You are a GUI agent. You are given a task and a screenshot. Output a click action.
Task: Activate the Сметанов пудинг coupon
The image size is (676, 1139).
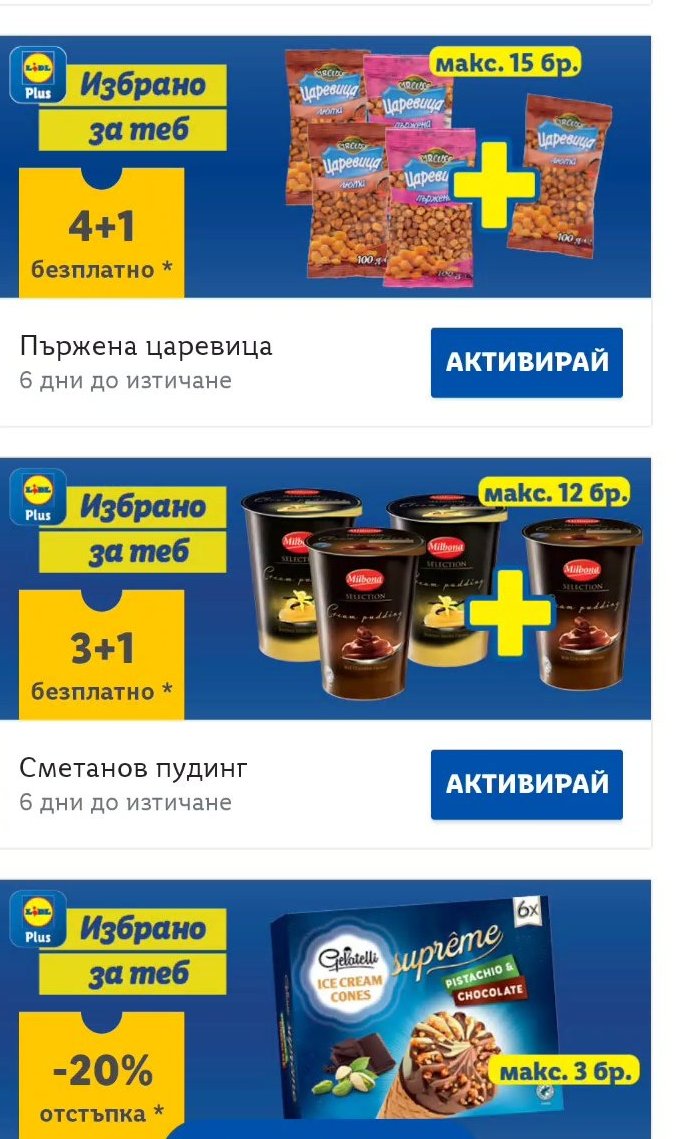tap(526, 785)
